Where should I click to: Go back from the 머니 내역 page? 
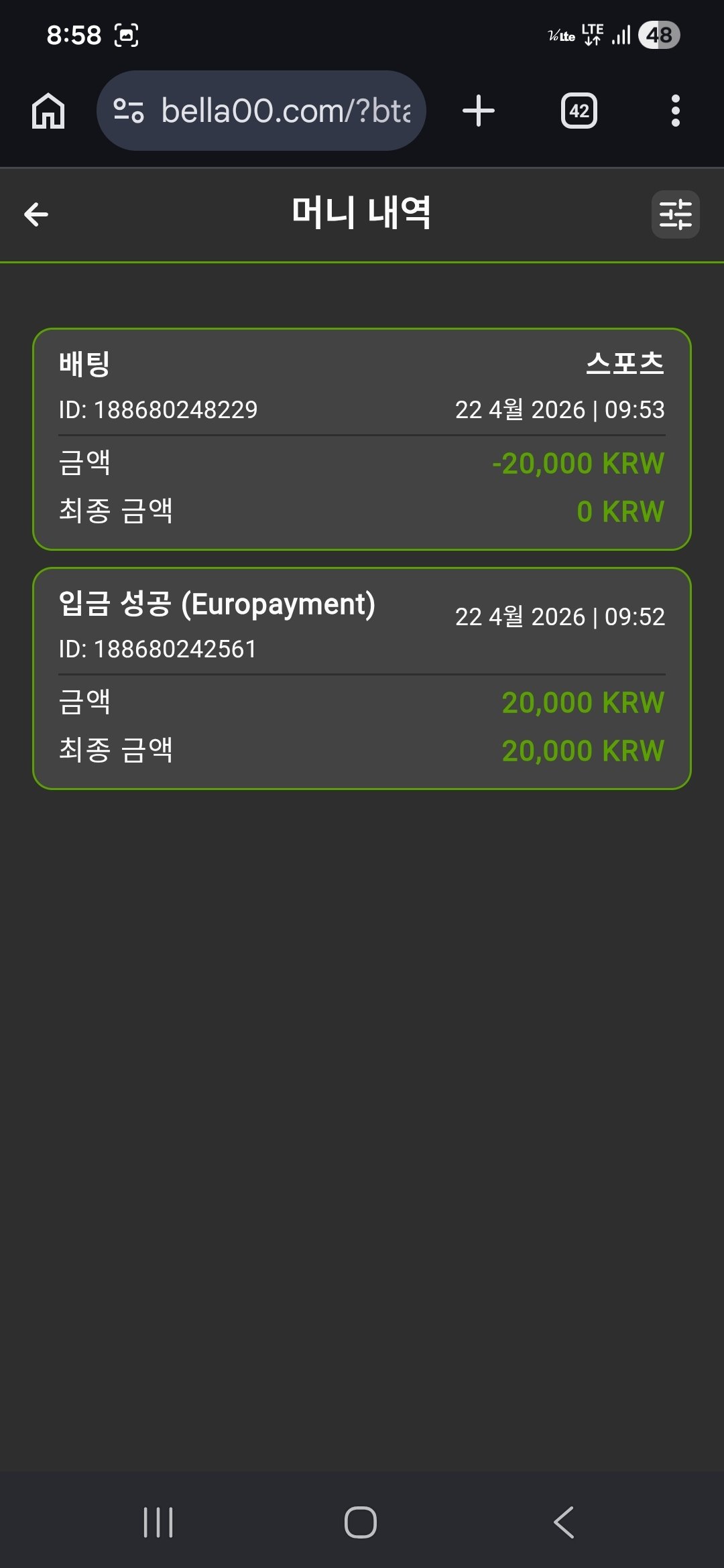[36, 214]
